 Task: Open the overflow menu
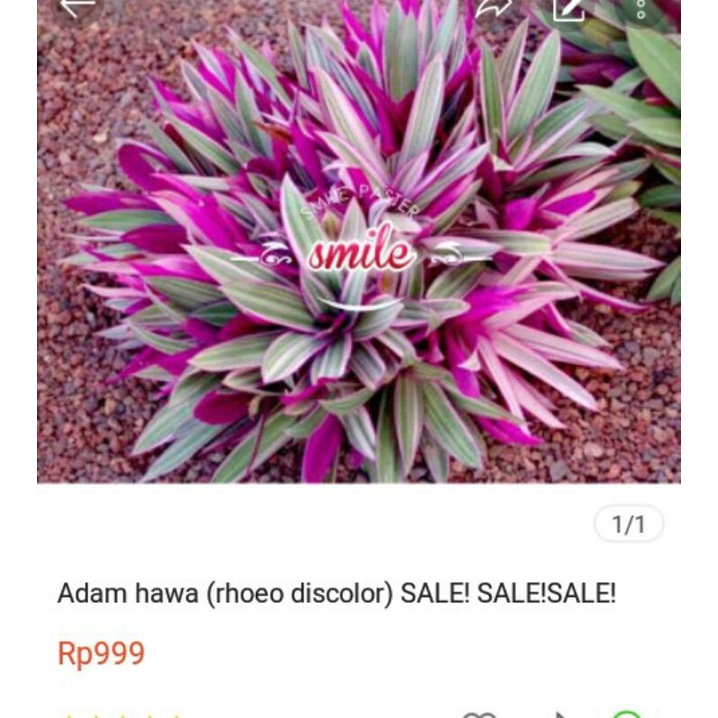coord(641,8)
